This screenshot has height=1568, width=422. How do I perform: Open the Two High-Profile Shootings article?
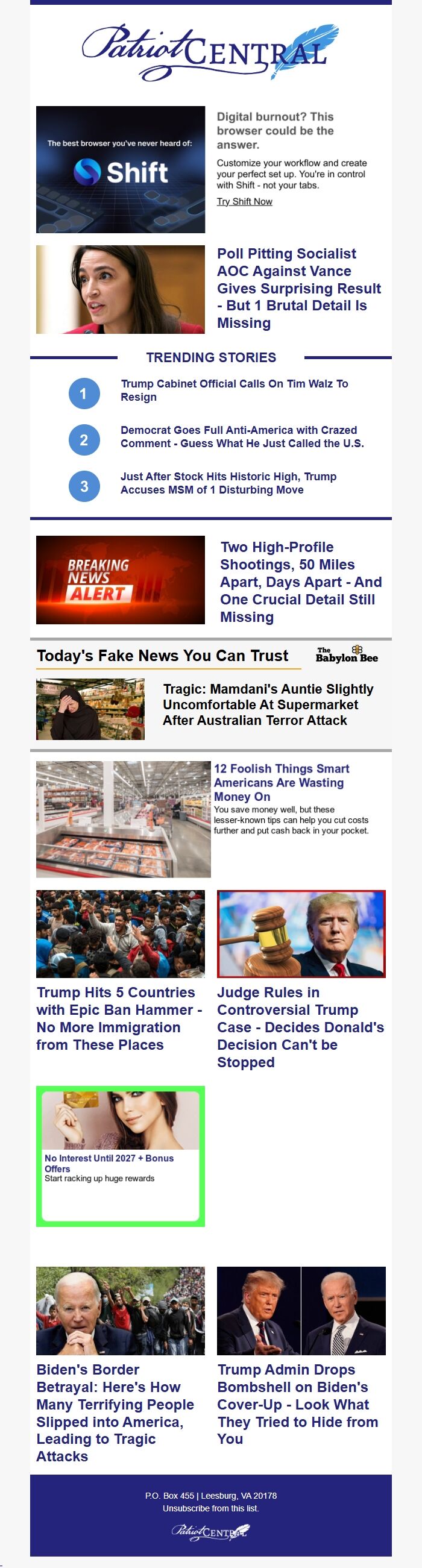(x=300, y=582)
